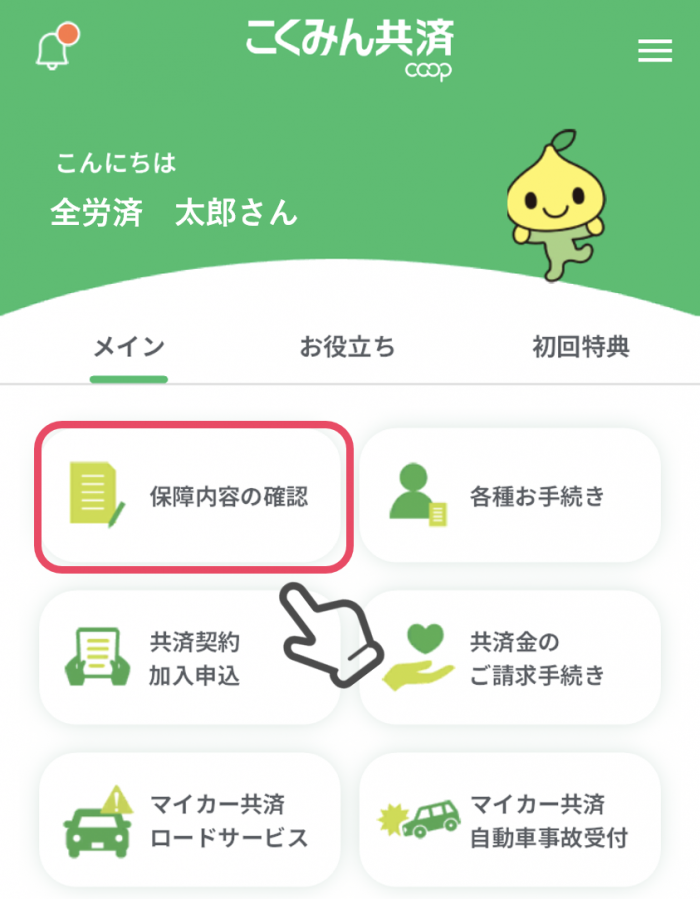This screenshot has height=899, width=700.
Task: Select the 初回特典 tab
Action: [x=581, y=348]
